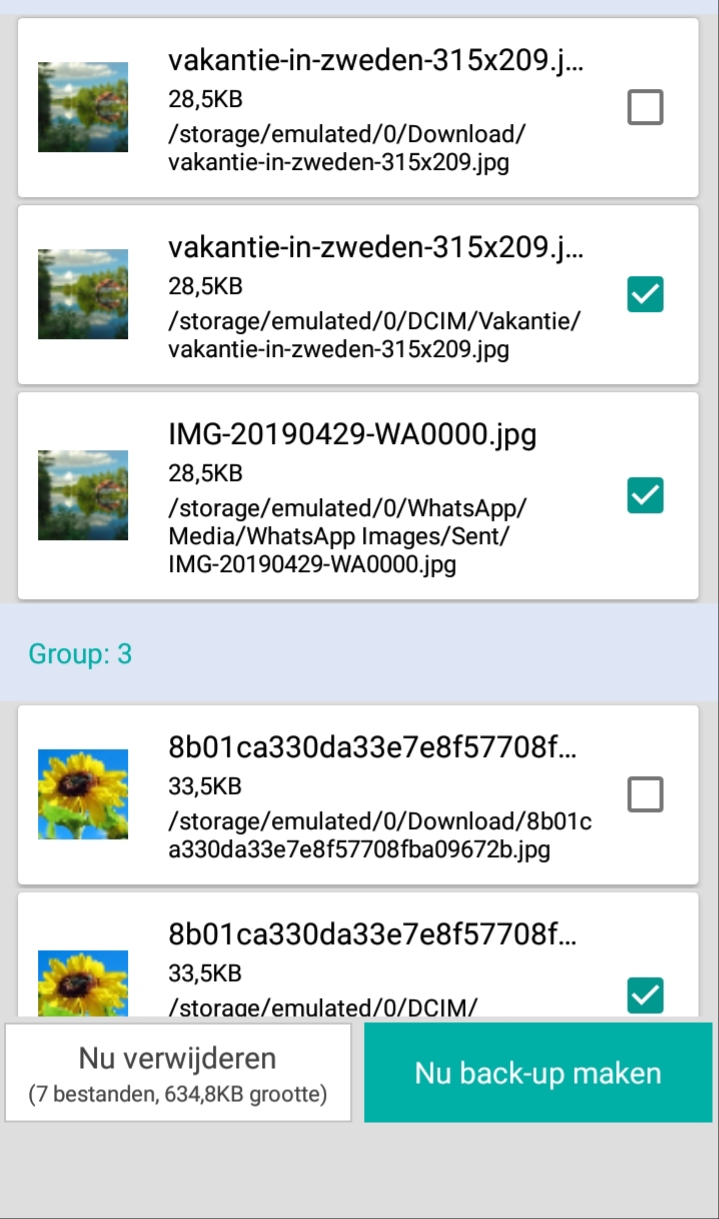Uncheck IMG-20190429-WA0000.jpg checkbox
The image size is (719, 1219).
pos(645,495)
